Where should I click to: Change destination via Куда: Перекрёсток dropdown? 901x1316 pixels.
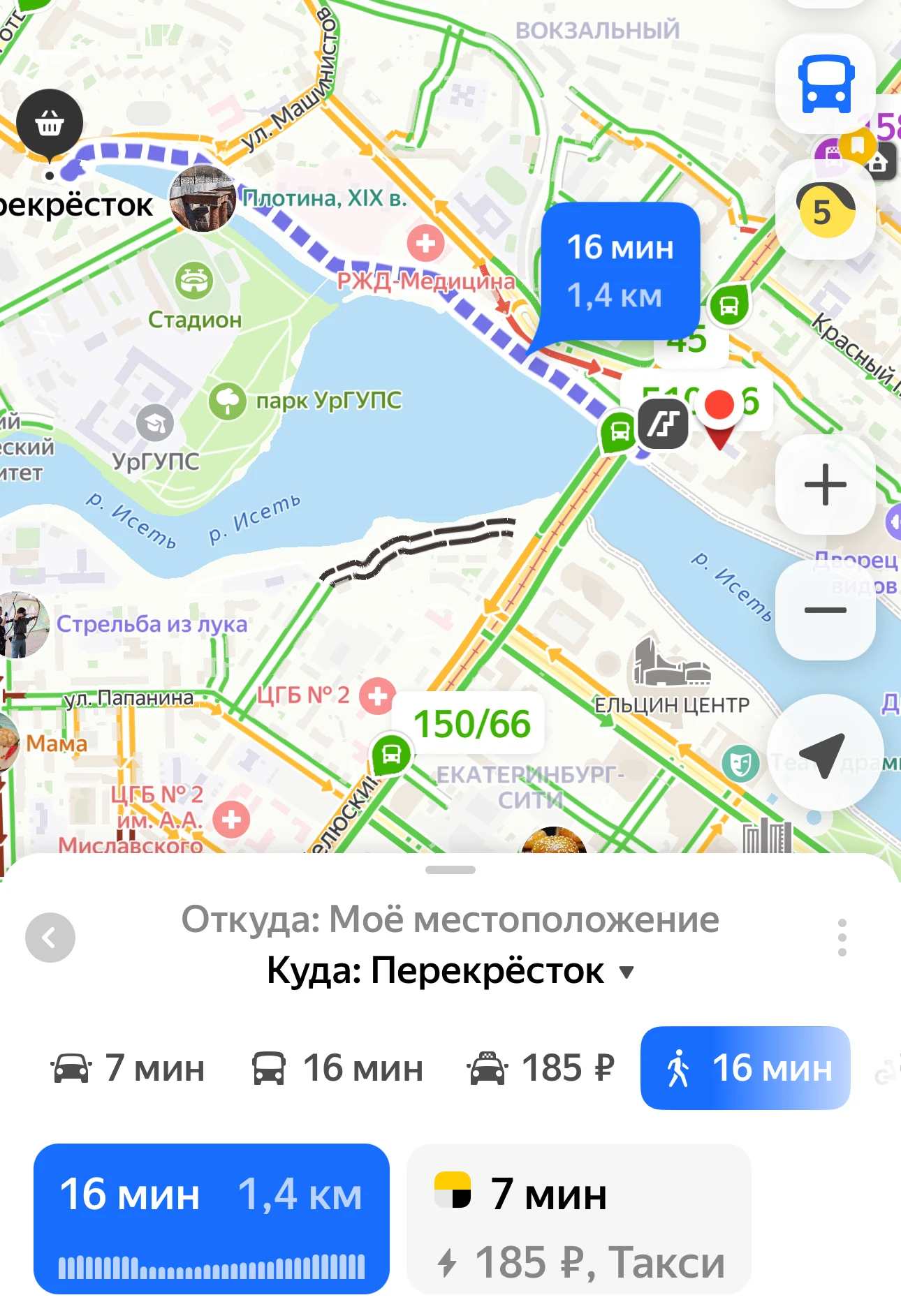point(450,970)
